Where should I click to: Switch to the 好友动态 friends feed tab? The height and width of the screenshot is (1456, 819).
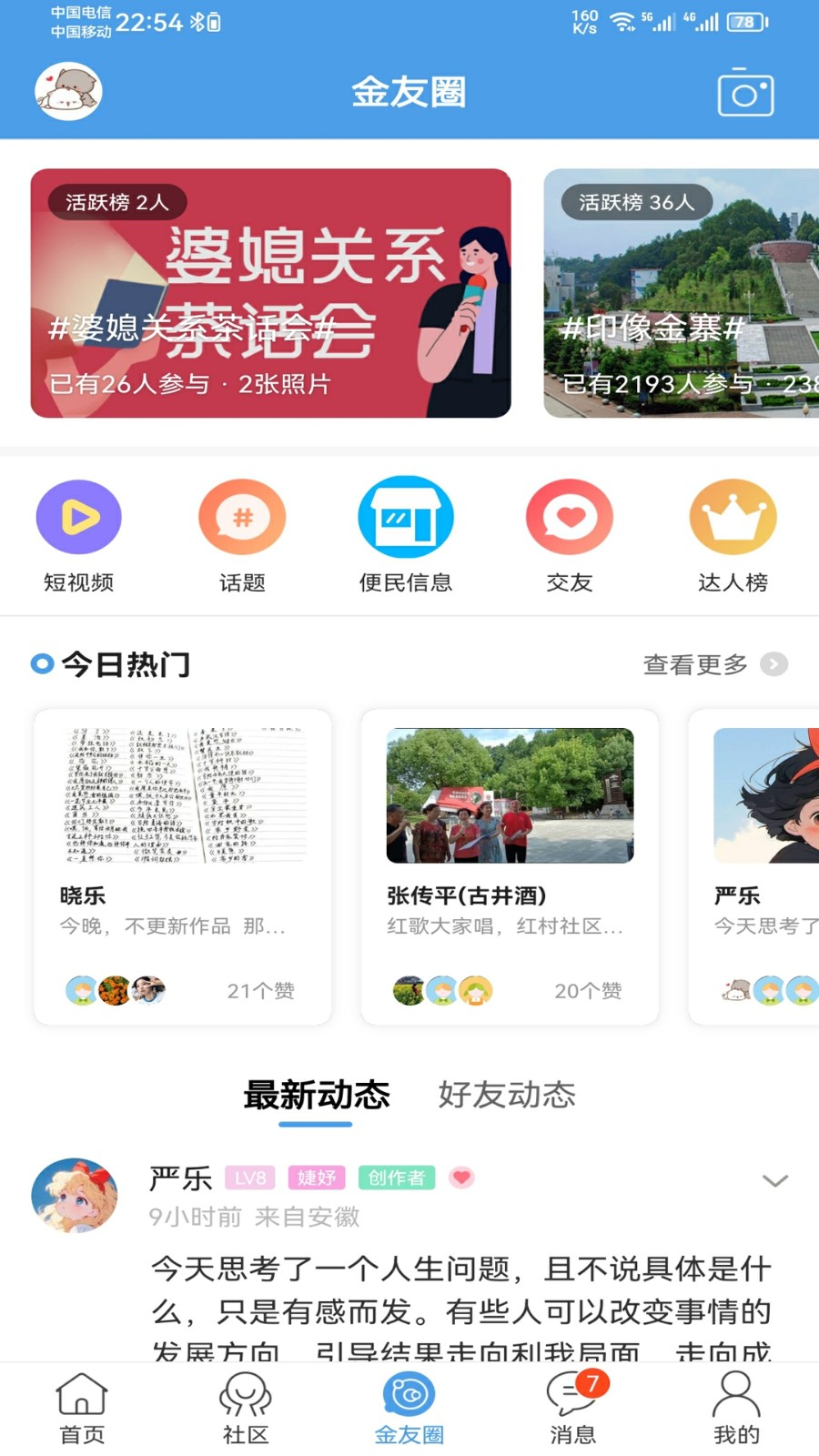click(507, 1096)
